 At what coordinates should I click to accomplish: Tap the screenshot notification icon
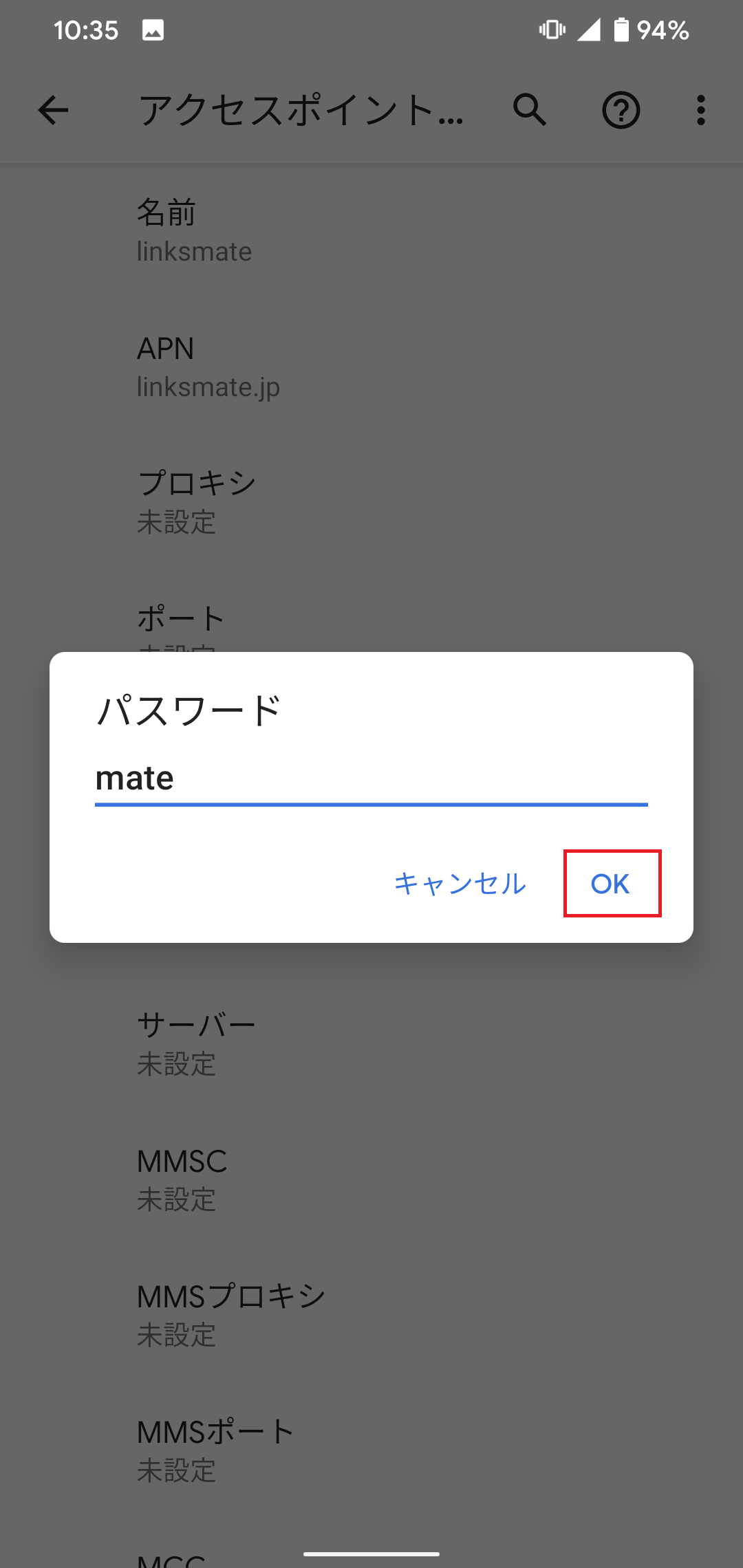click(153, 30)
